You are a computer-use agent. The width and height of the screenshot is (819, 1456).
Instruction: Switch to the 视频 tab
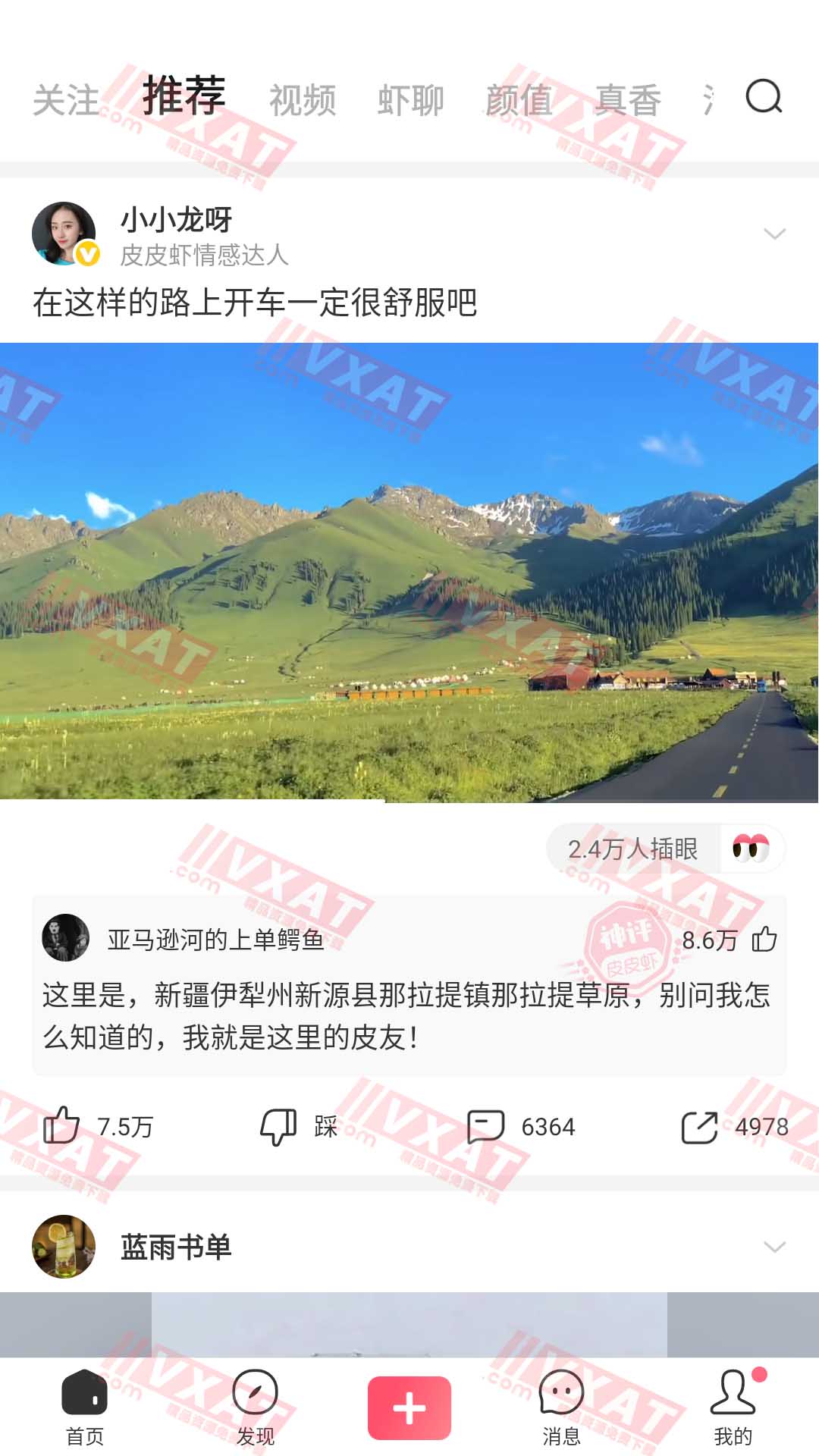click(303, 100)
